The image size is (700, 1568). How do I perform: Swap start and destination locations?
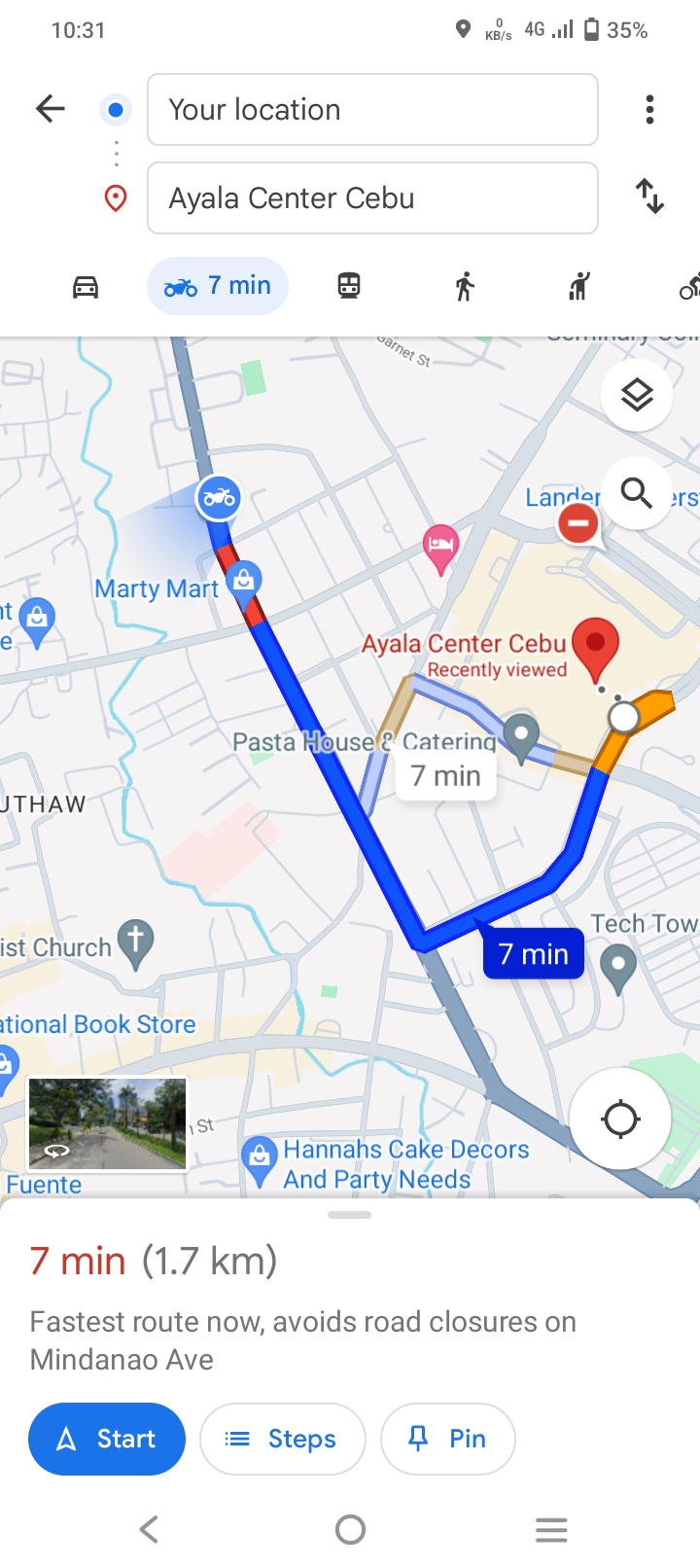pos(649,196)
